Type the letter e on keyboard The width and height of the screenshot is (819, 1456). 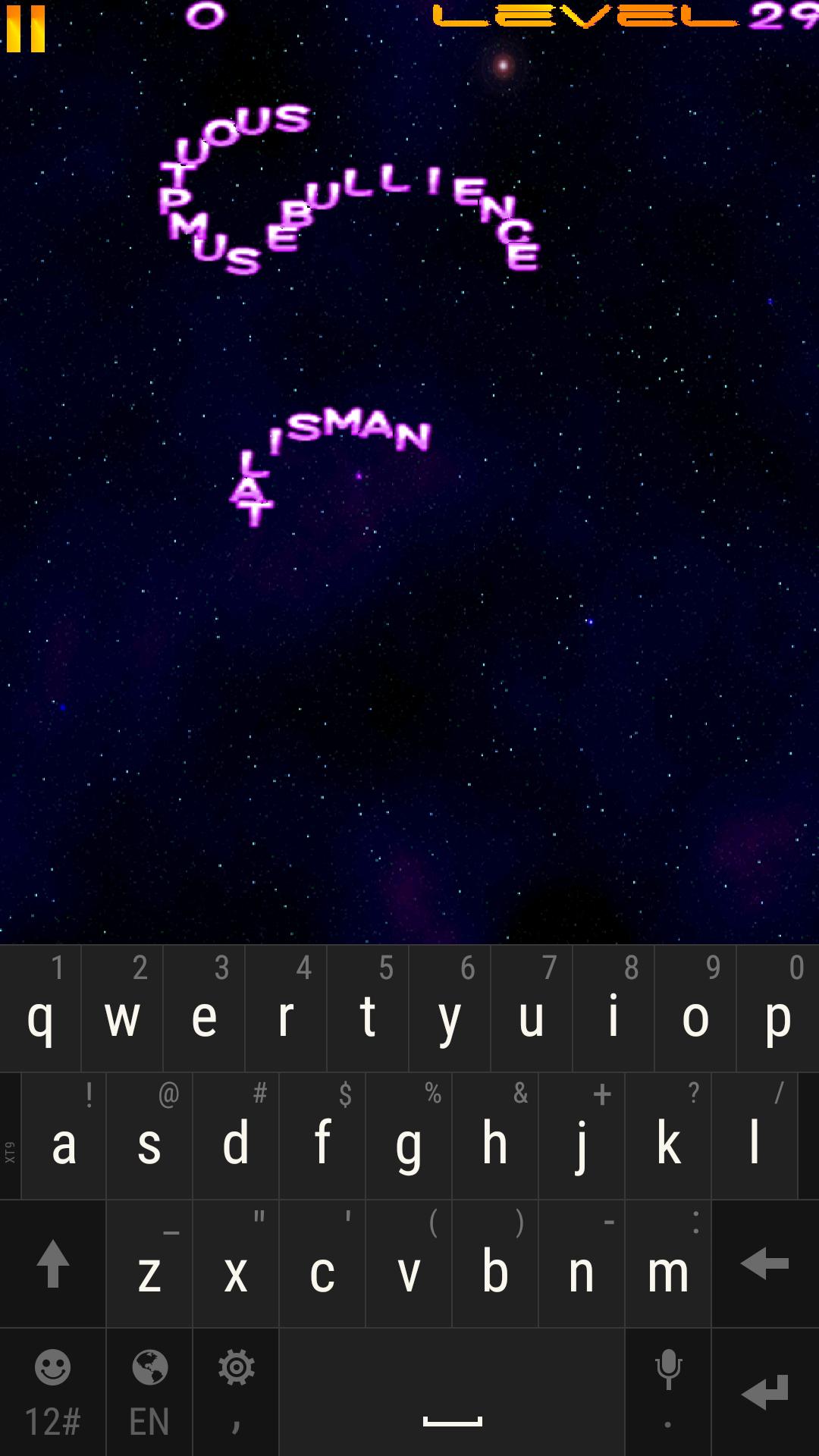tap(204, 1010)
